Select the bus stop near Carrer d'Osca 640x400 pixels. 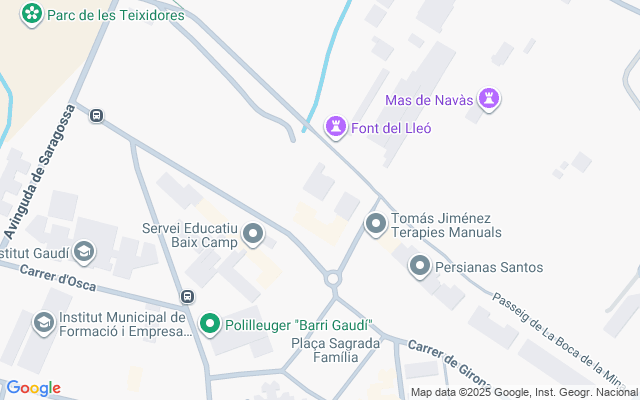[187, 296]
